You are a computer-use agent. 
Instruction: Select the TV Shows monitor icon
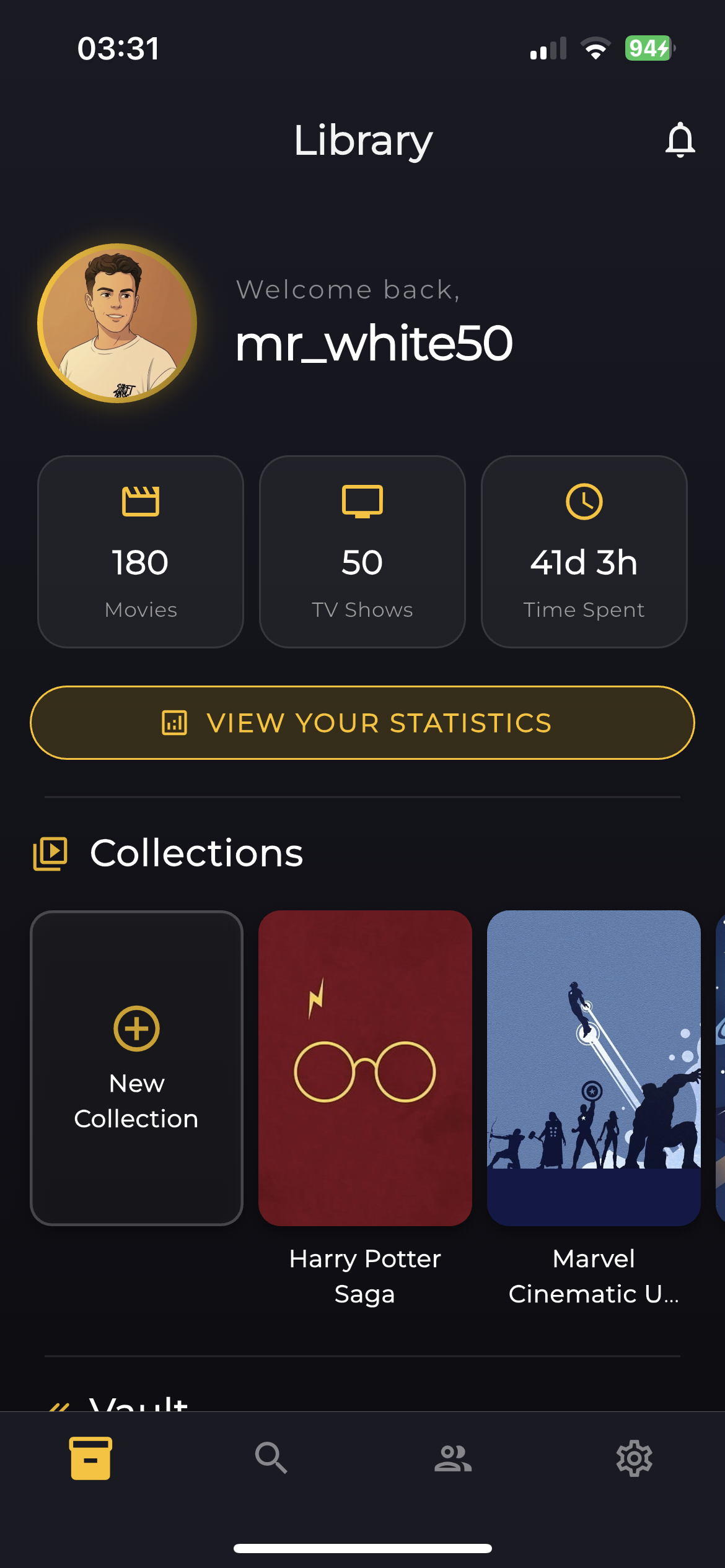[362, 502]
